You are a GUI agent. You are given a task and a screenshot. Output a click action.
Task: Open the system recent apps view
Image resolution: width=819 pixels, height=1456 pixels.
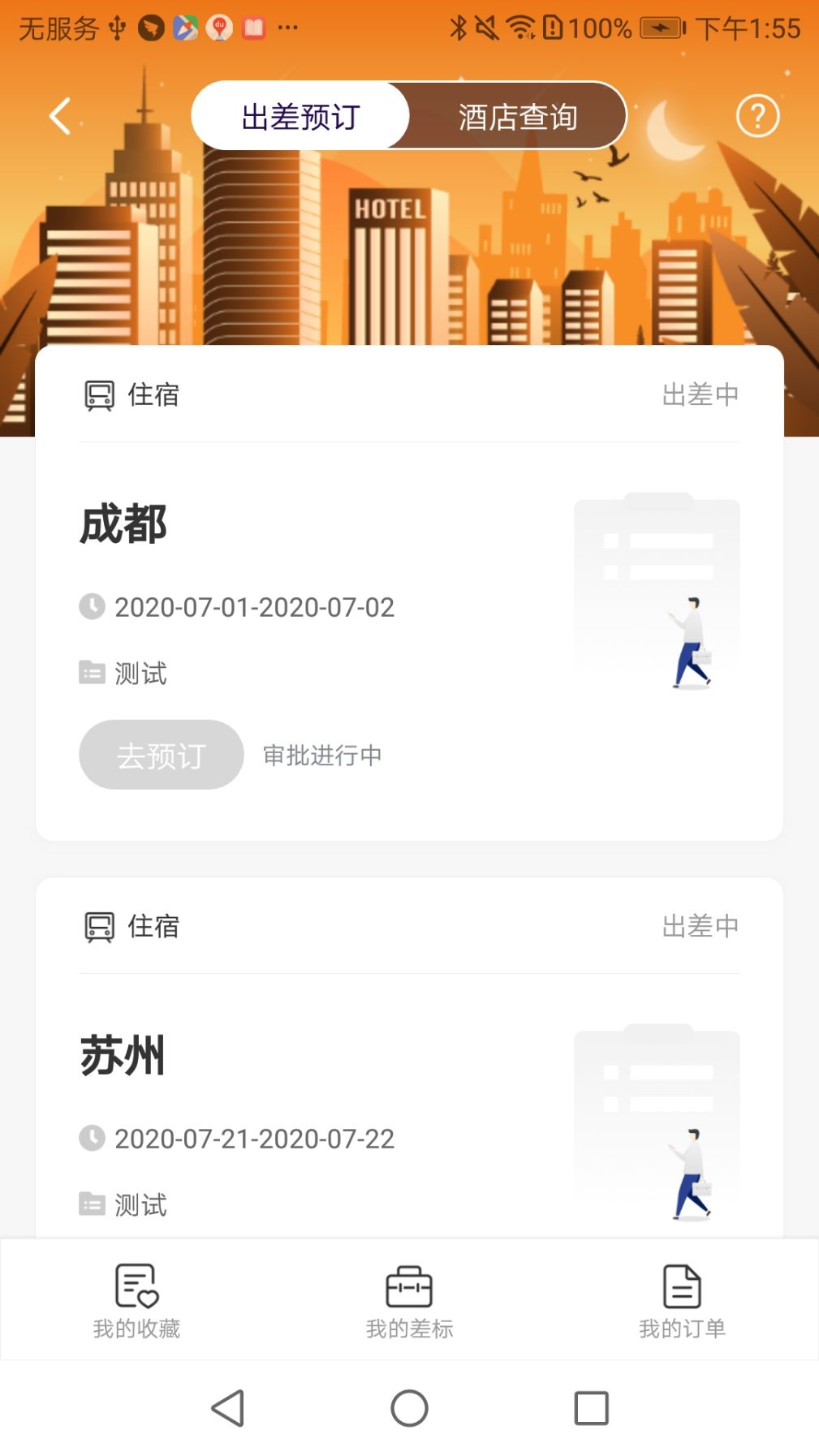(x=591, y=1408)
